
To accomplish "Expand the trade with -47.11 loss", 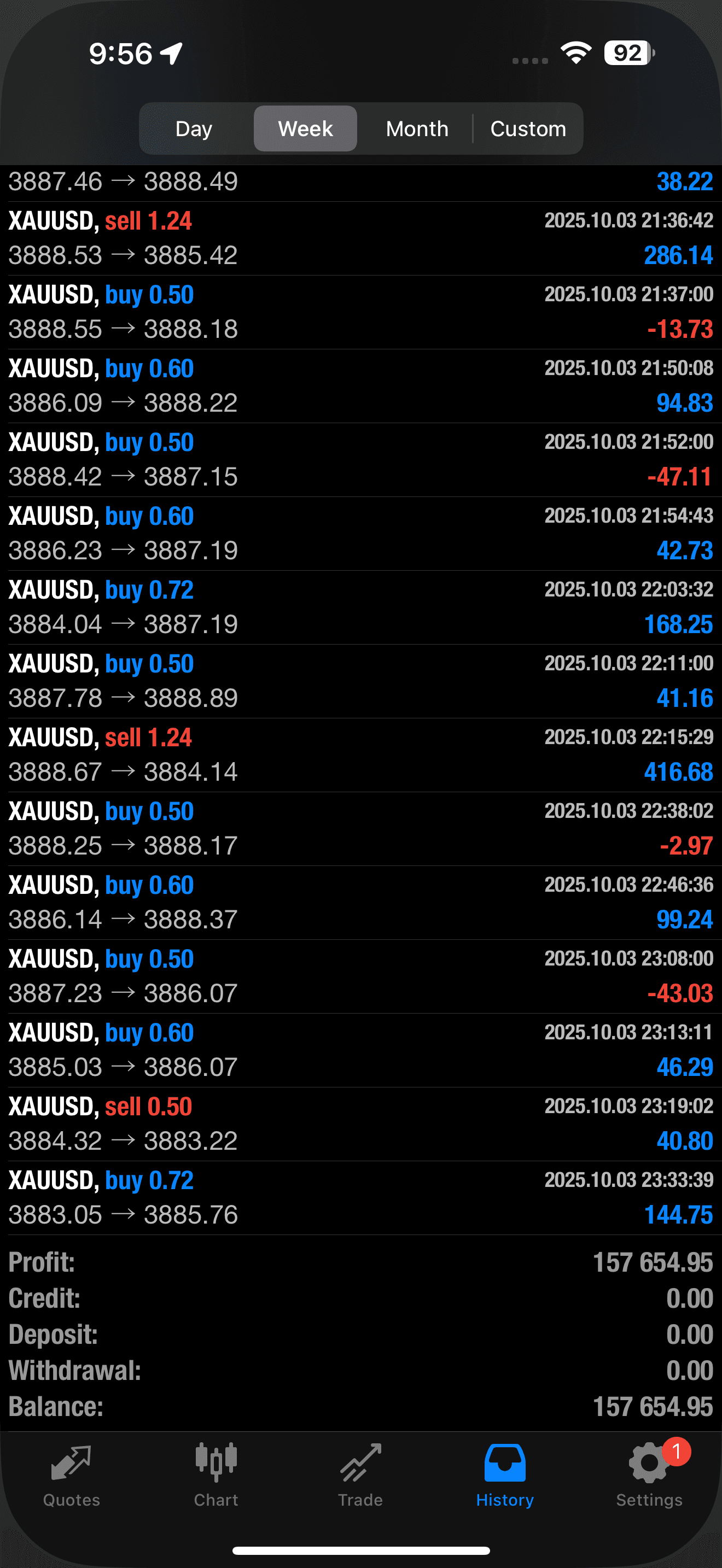I will 361,460.
